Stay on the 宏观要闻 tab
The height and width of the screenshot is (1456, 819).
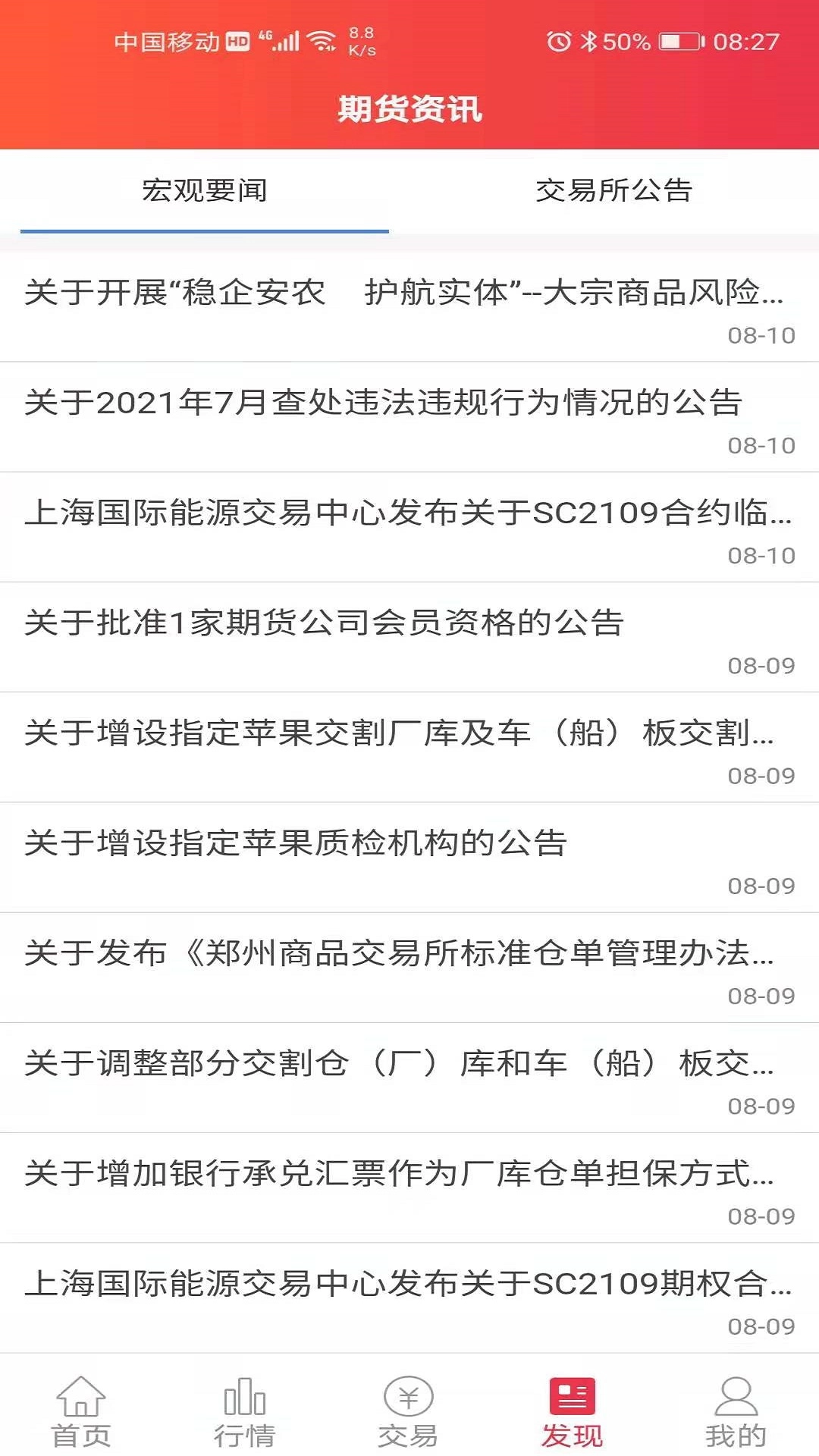(205, 192)
